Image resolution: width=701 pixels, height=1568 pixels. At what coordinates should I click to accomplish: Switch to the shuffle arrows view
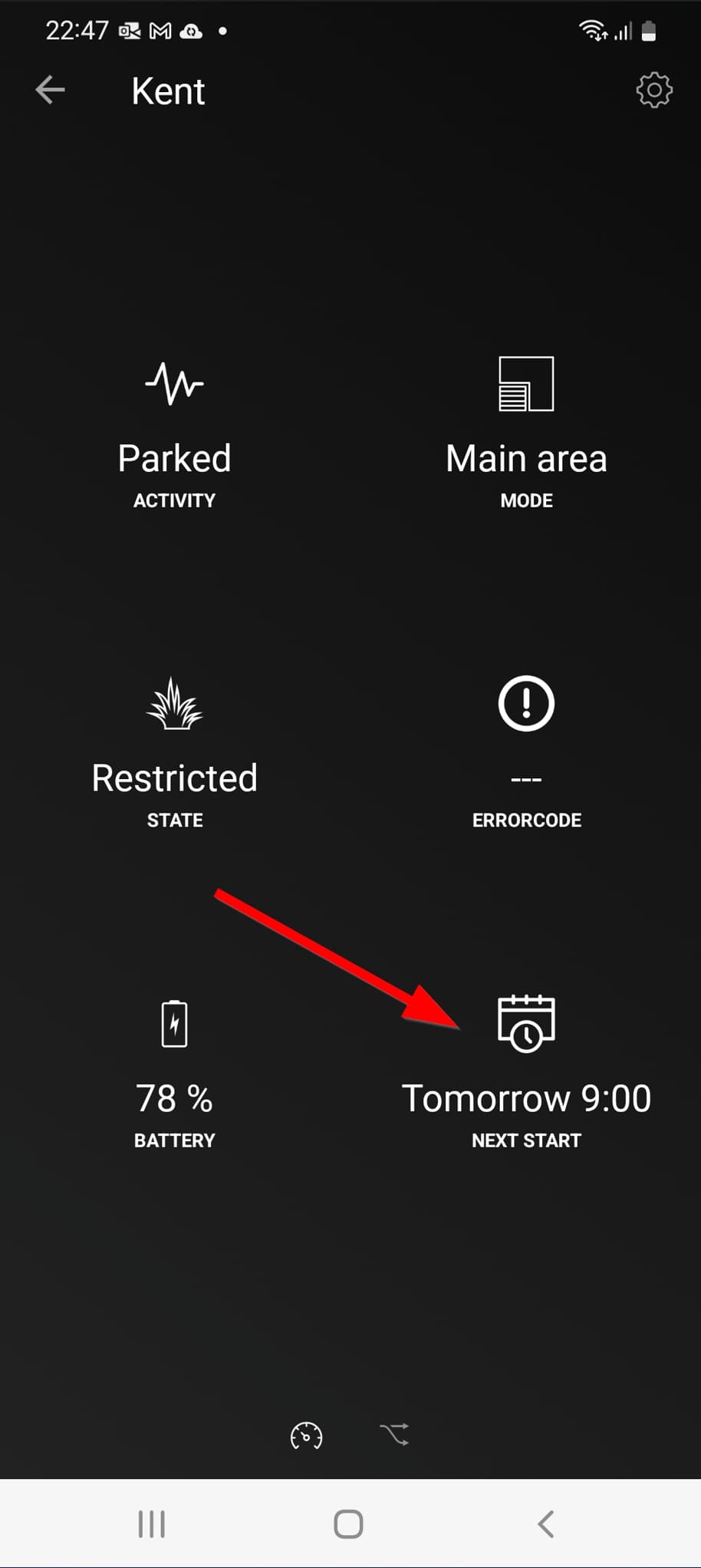click(394, 1434)
